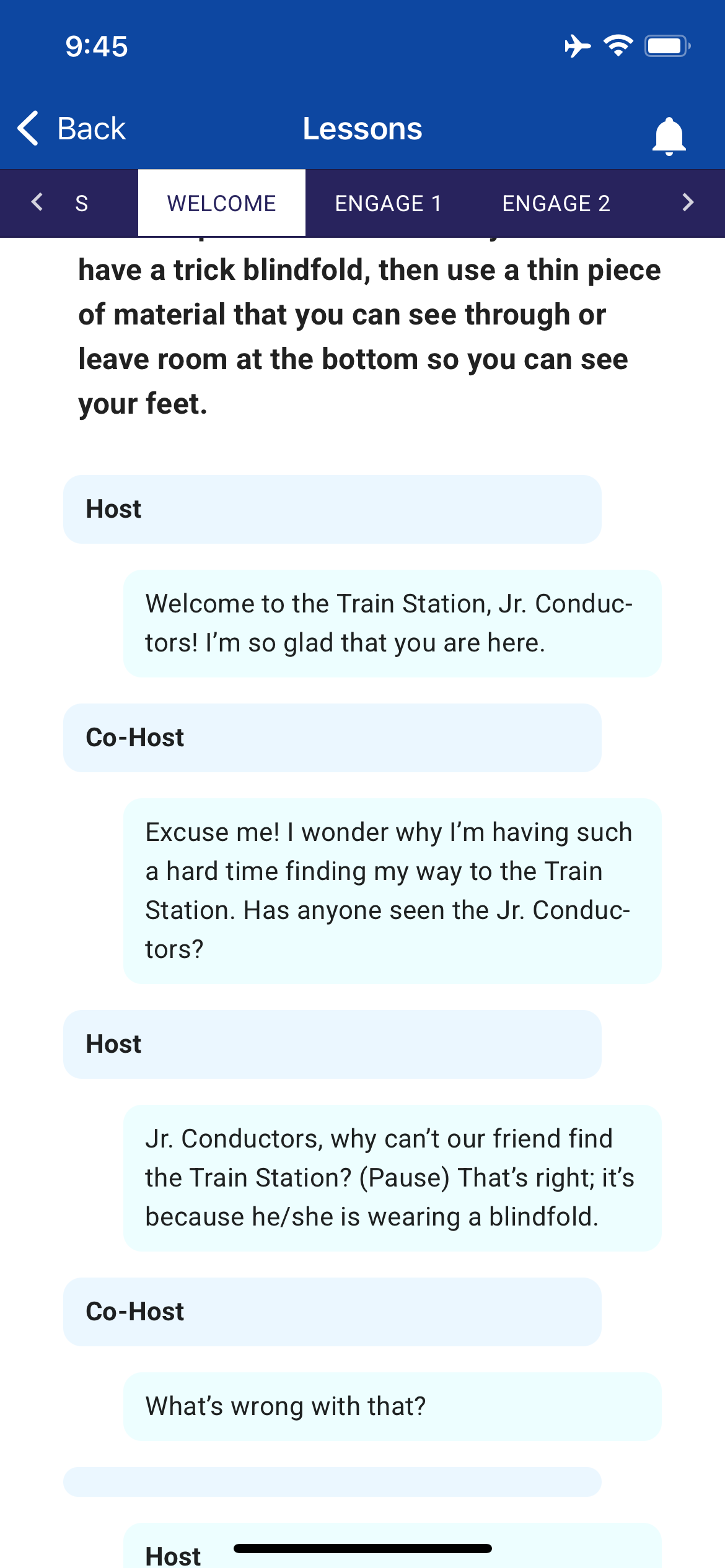Open the notifications bell
725x1568 pixels.
pyautogui.click(x=669, y=135)
